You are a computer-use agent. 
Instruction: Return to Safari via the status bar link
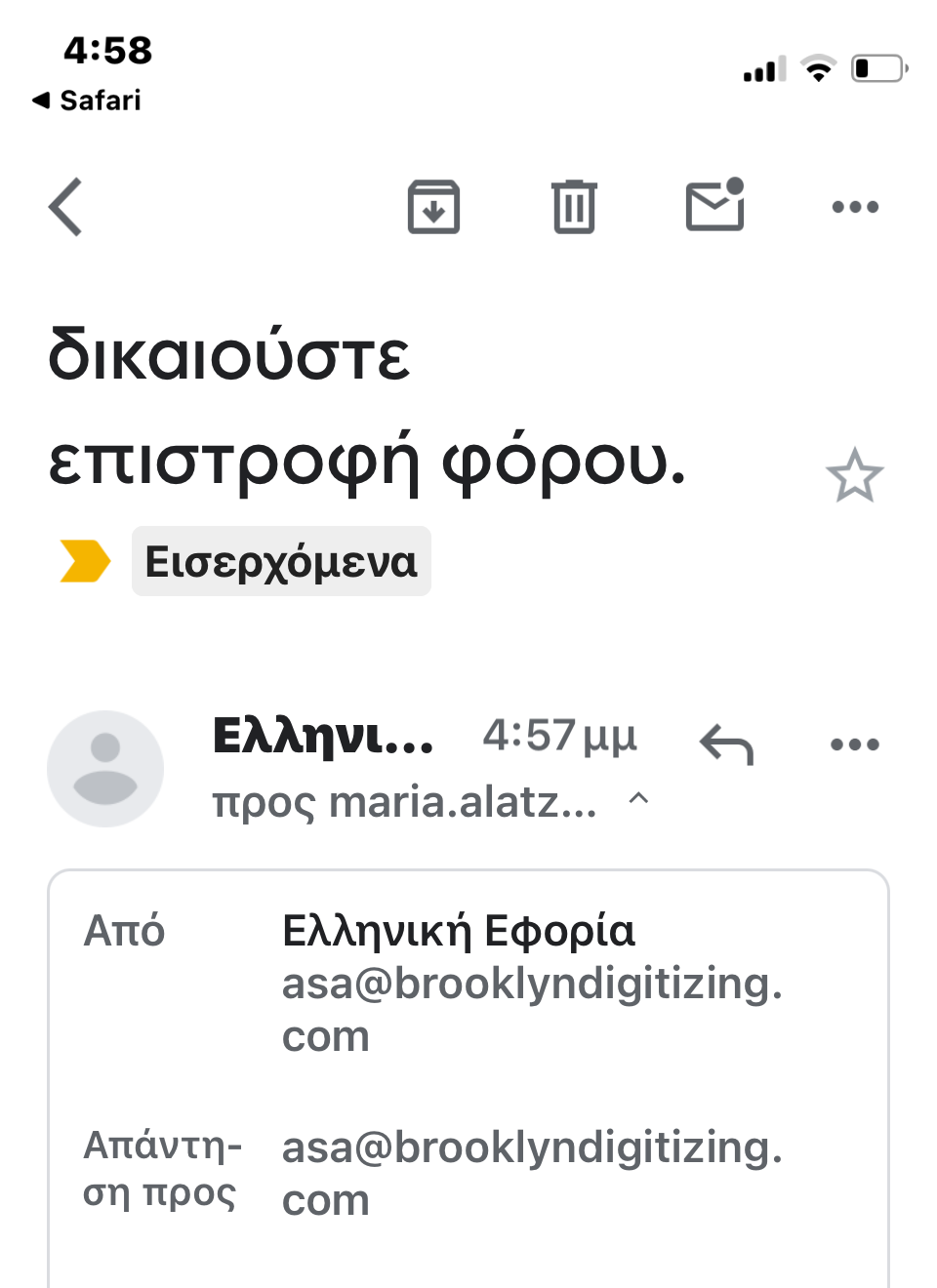[86, 100]
